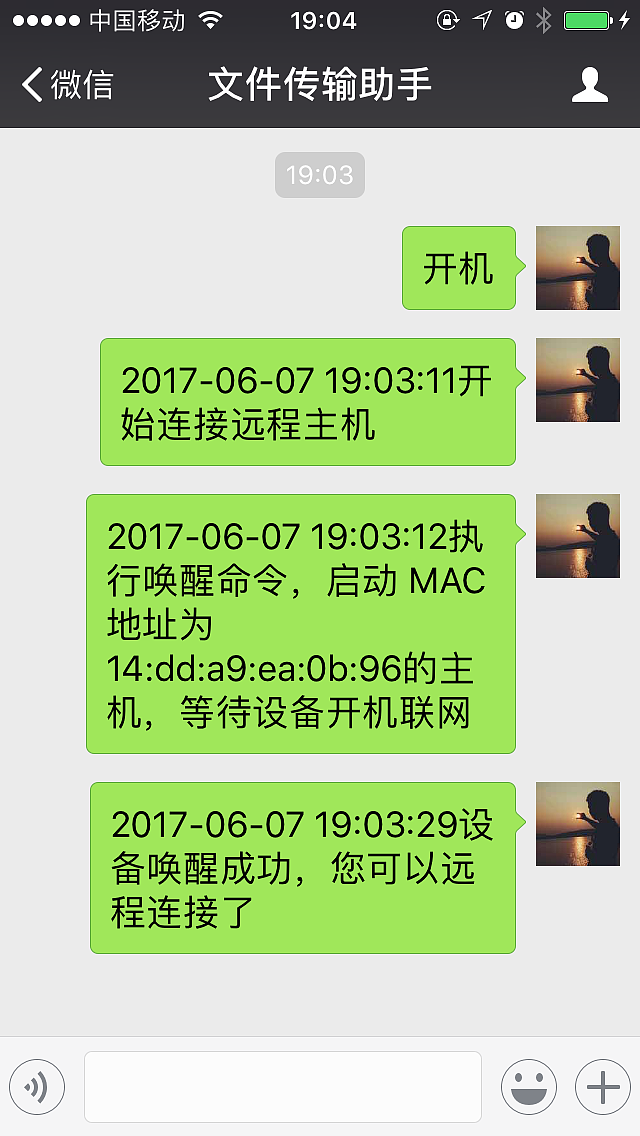The height and width of the screenshot is (1136, 640).
Task: Tap the avatar next to the 开机 message
Action: click(x=577, y=267)
